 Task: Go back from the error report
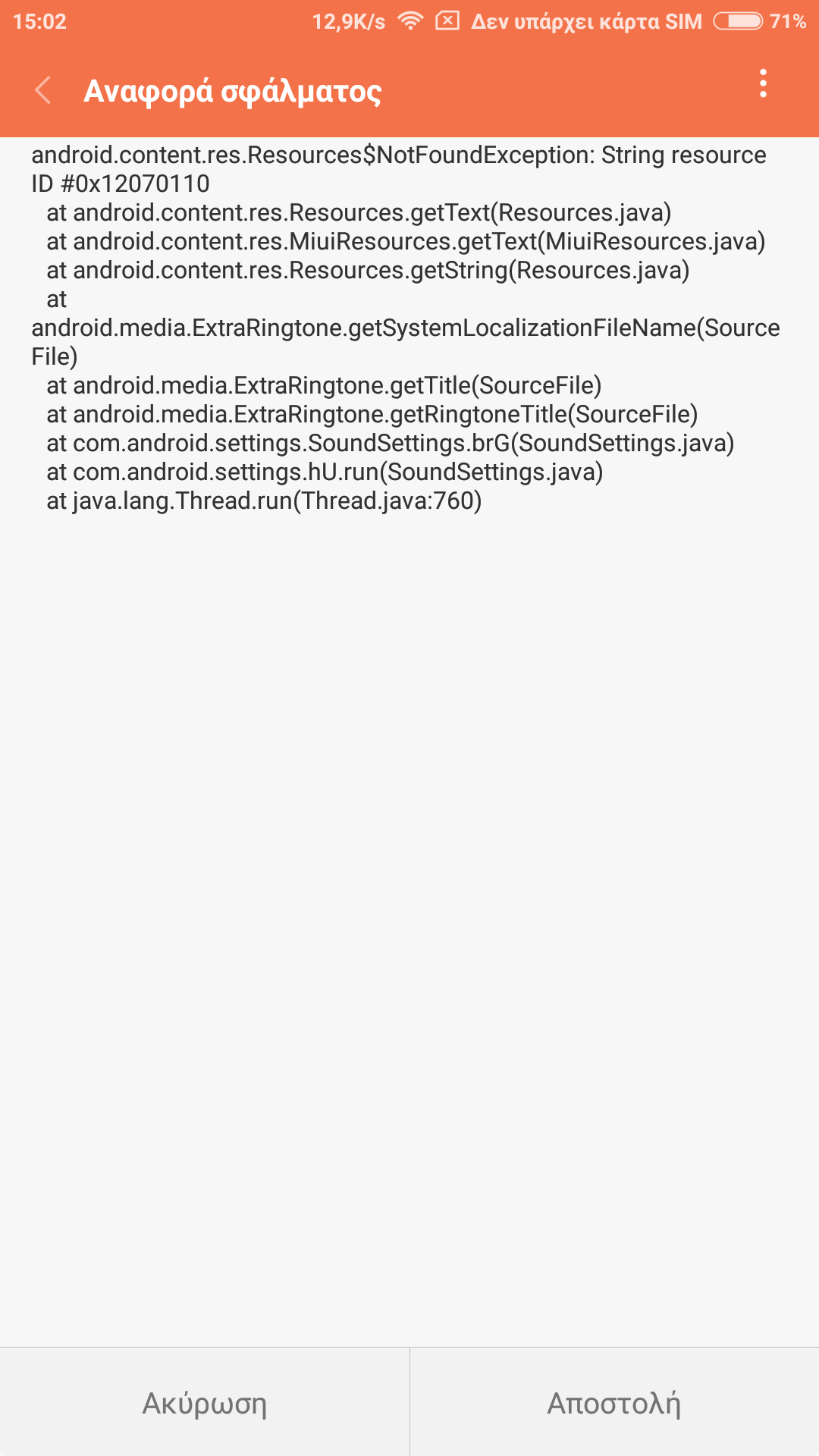pos(43,90)
